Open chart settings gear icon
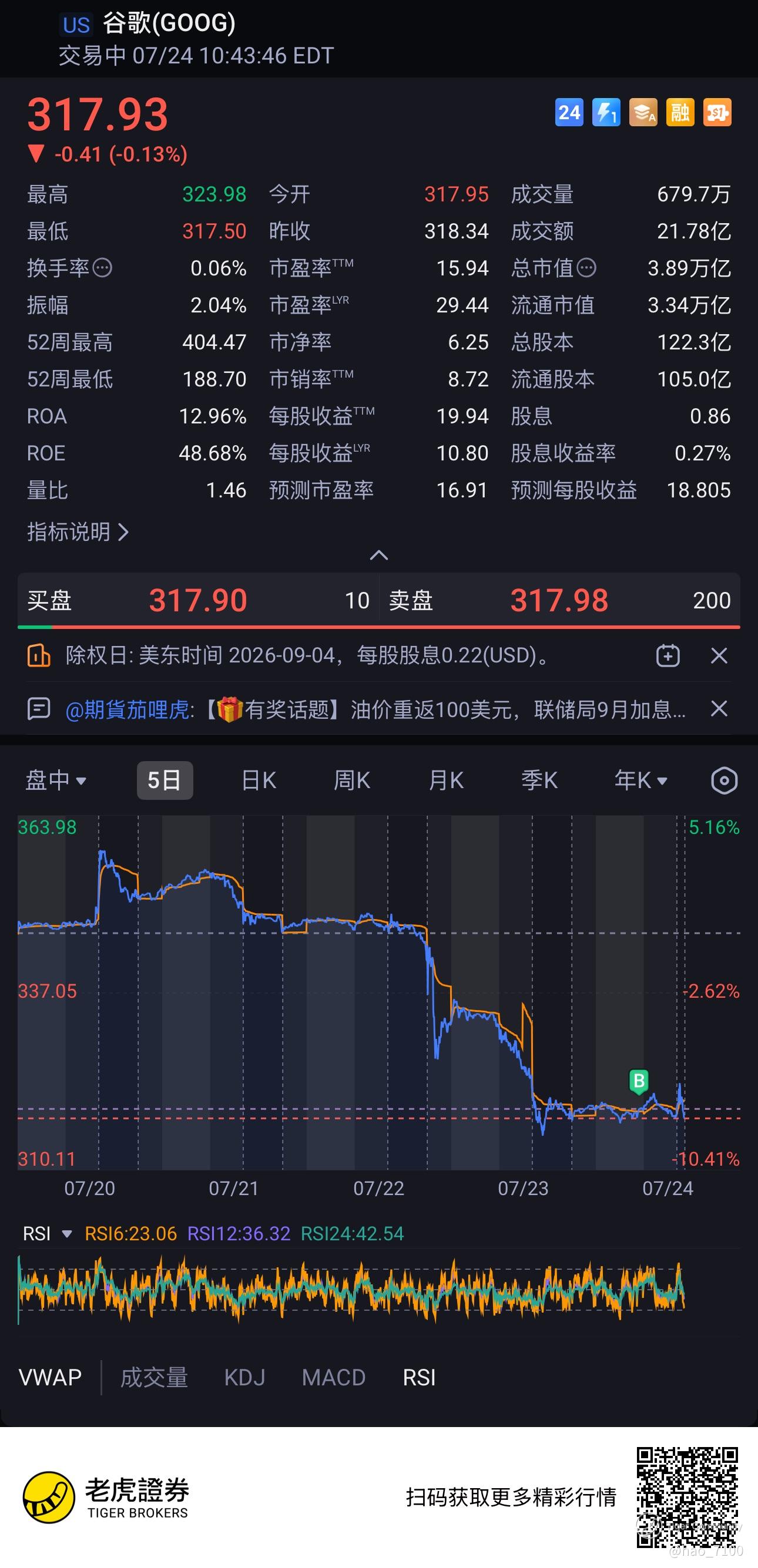The height and width of the screenshot is (1568, 758). (x=724, y=780)
